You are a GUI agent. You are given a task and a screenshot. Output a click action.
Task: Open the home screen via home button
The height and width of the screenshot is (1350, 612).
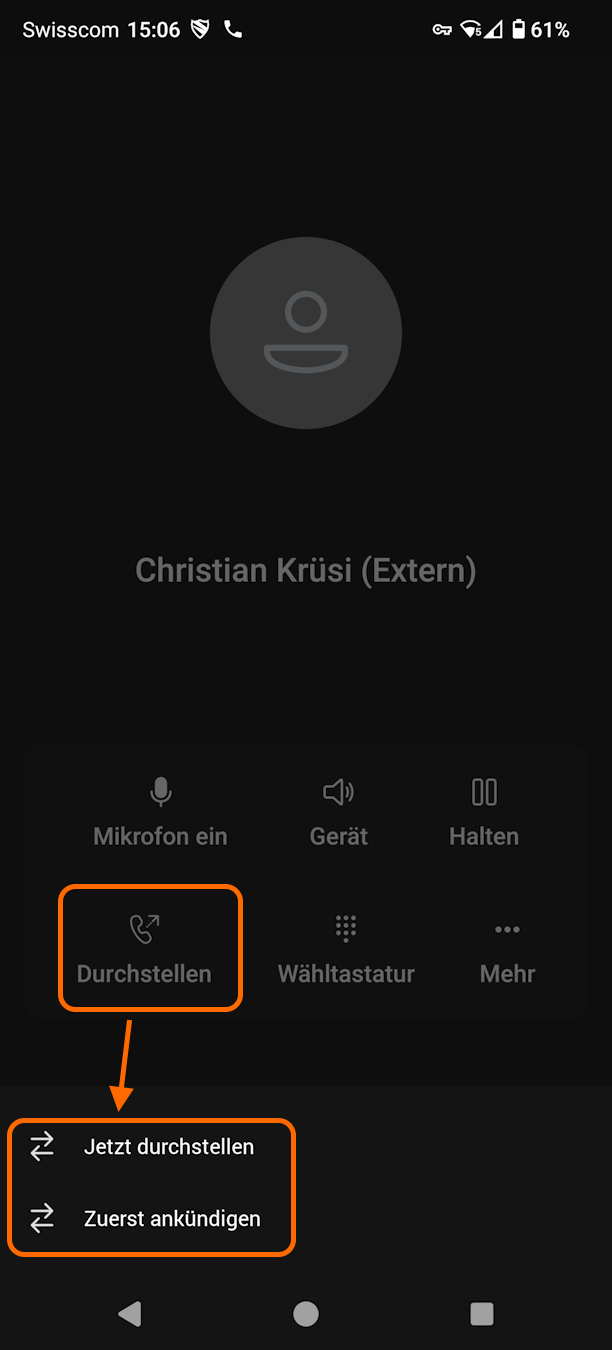tap(306, 1313)
